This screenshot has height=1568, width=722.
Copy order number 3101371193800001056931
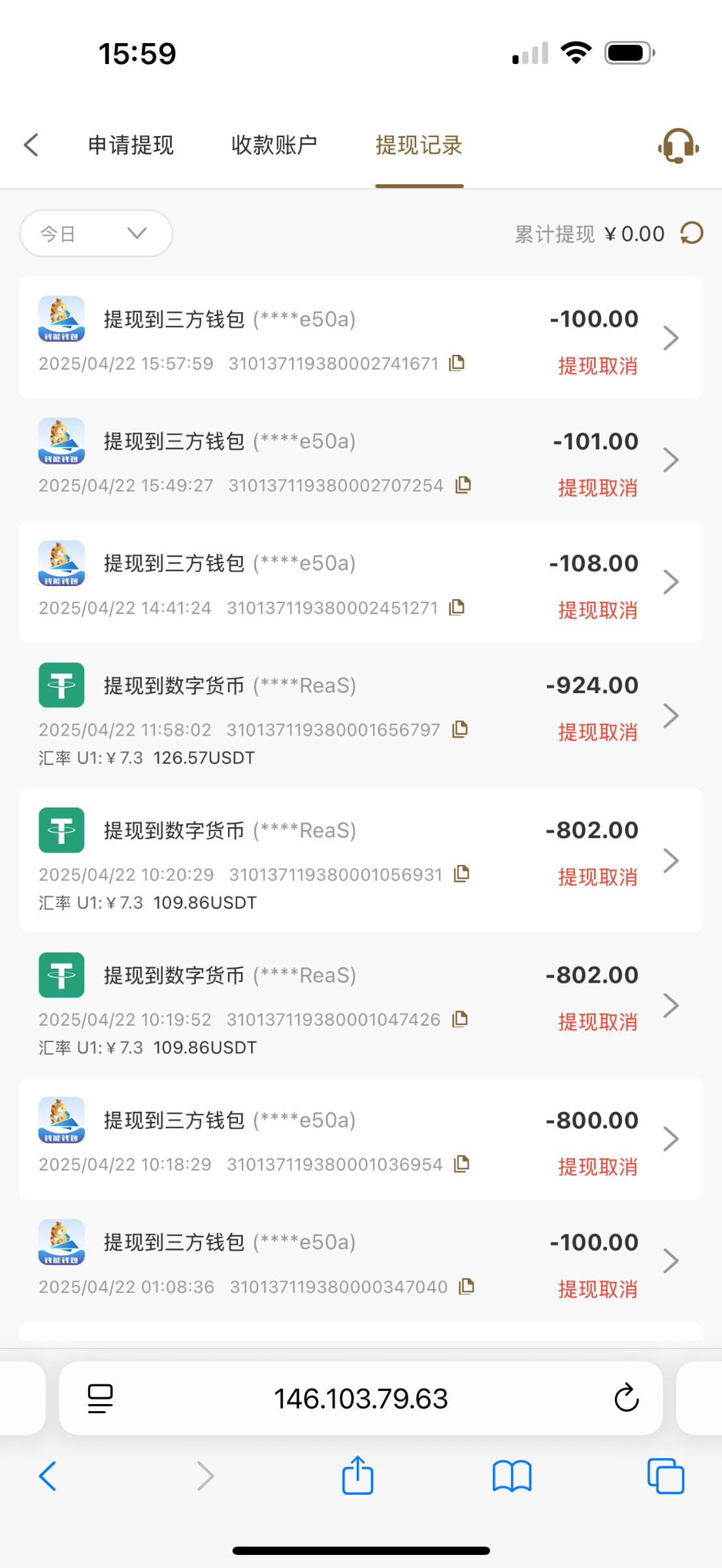click(x=462, y=874)
